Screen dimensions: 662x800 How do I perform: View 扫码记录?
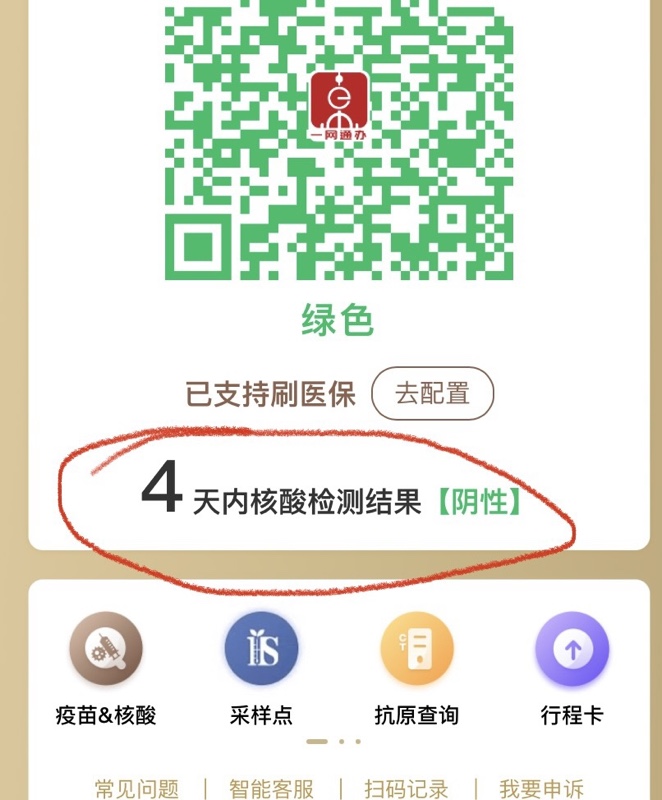[x=406, y=789]
